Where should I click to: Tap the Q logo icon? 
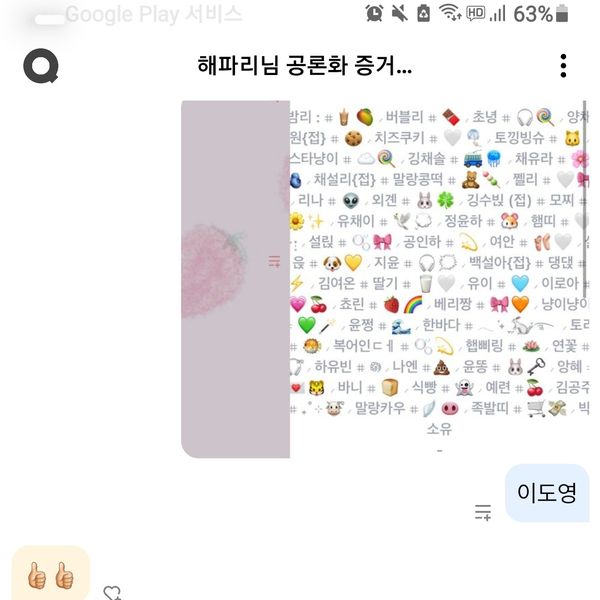41,67
